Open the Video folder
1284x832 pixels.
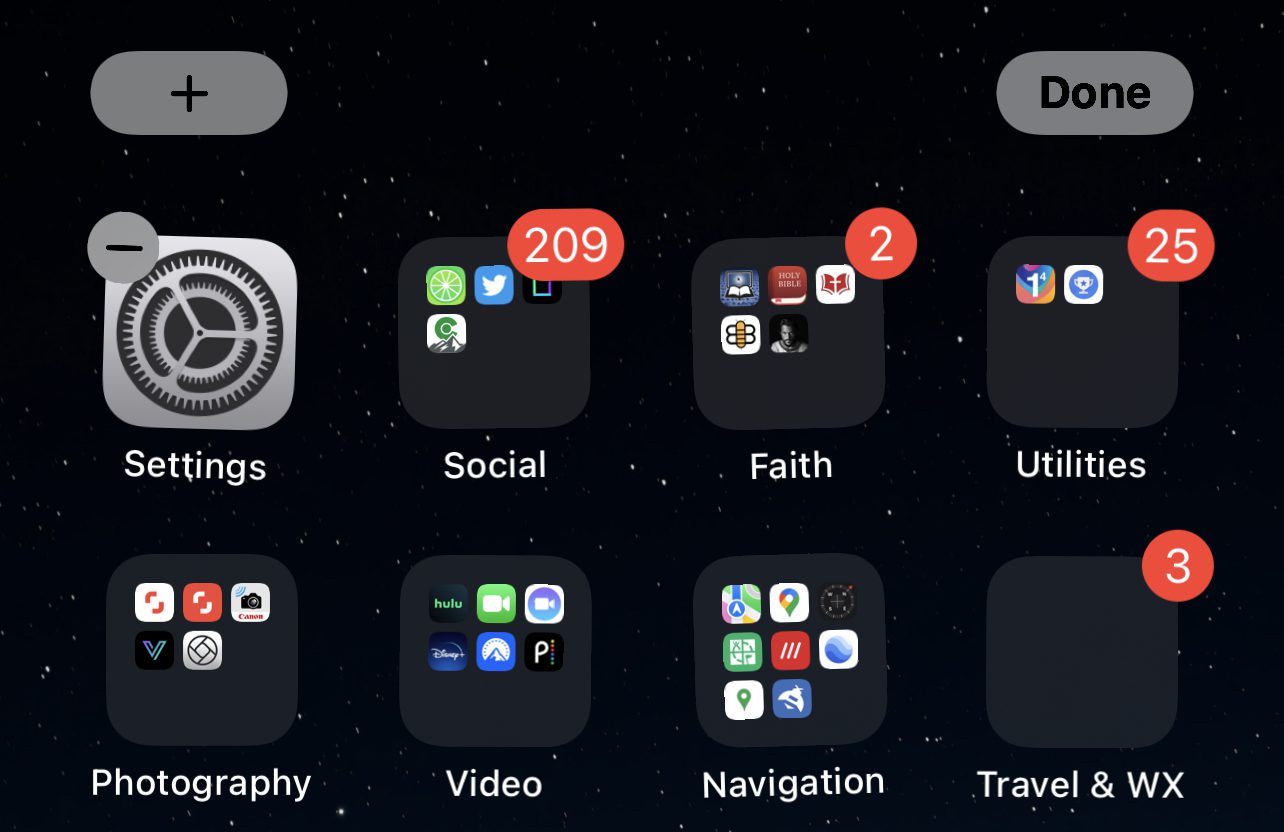494,650
